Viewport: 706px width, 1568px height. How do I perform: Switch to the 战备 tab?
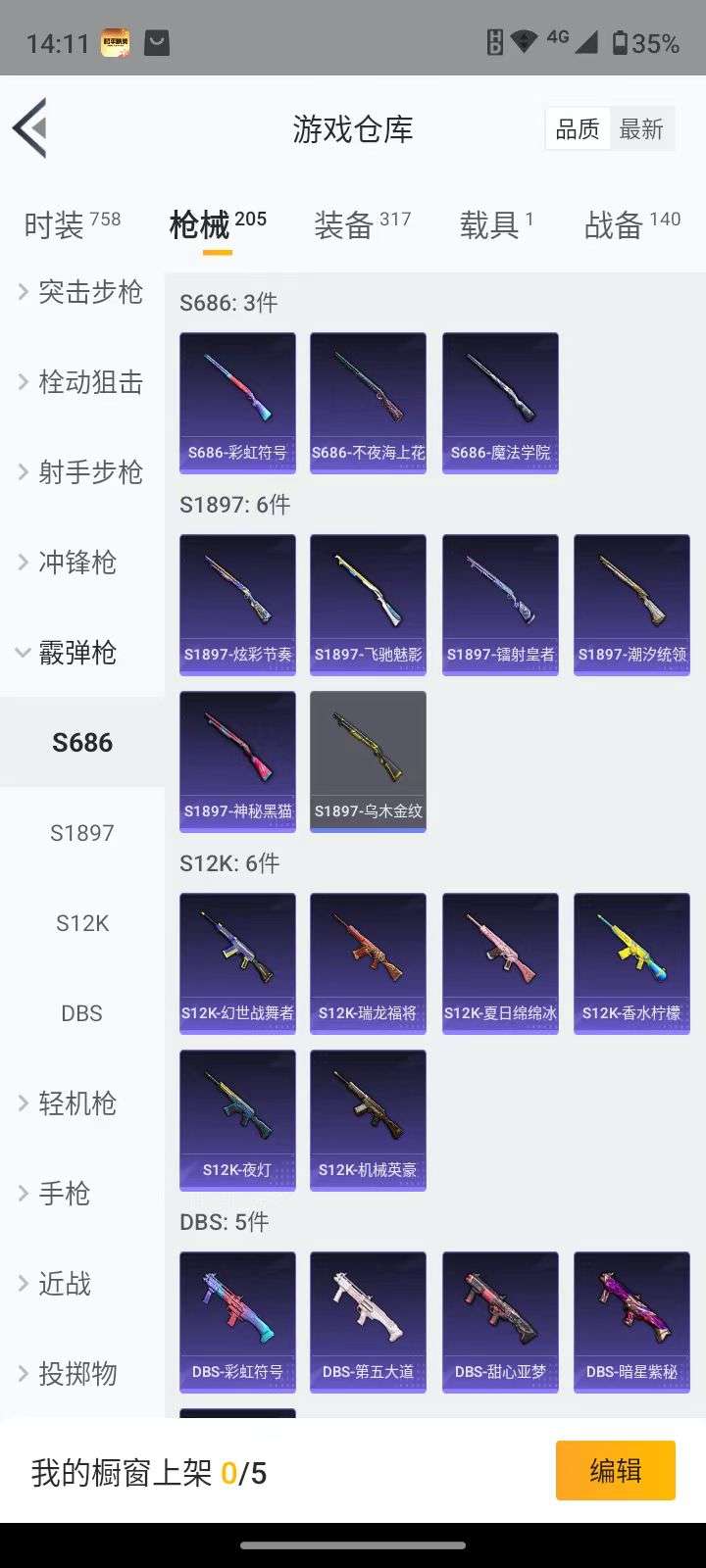(x=631, y=224)
